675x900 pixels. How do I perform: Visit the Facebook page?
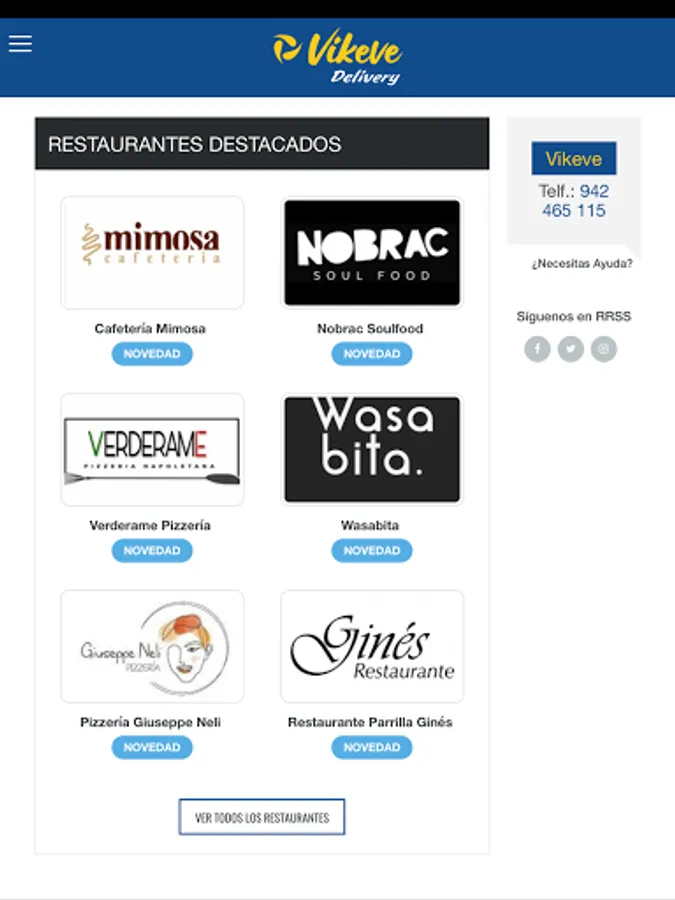coord(538,349)
